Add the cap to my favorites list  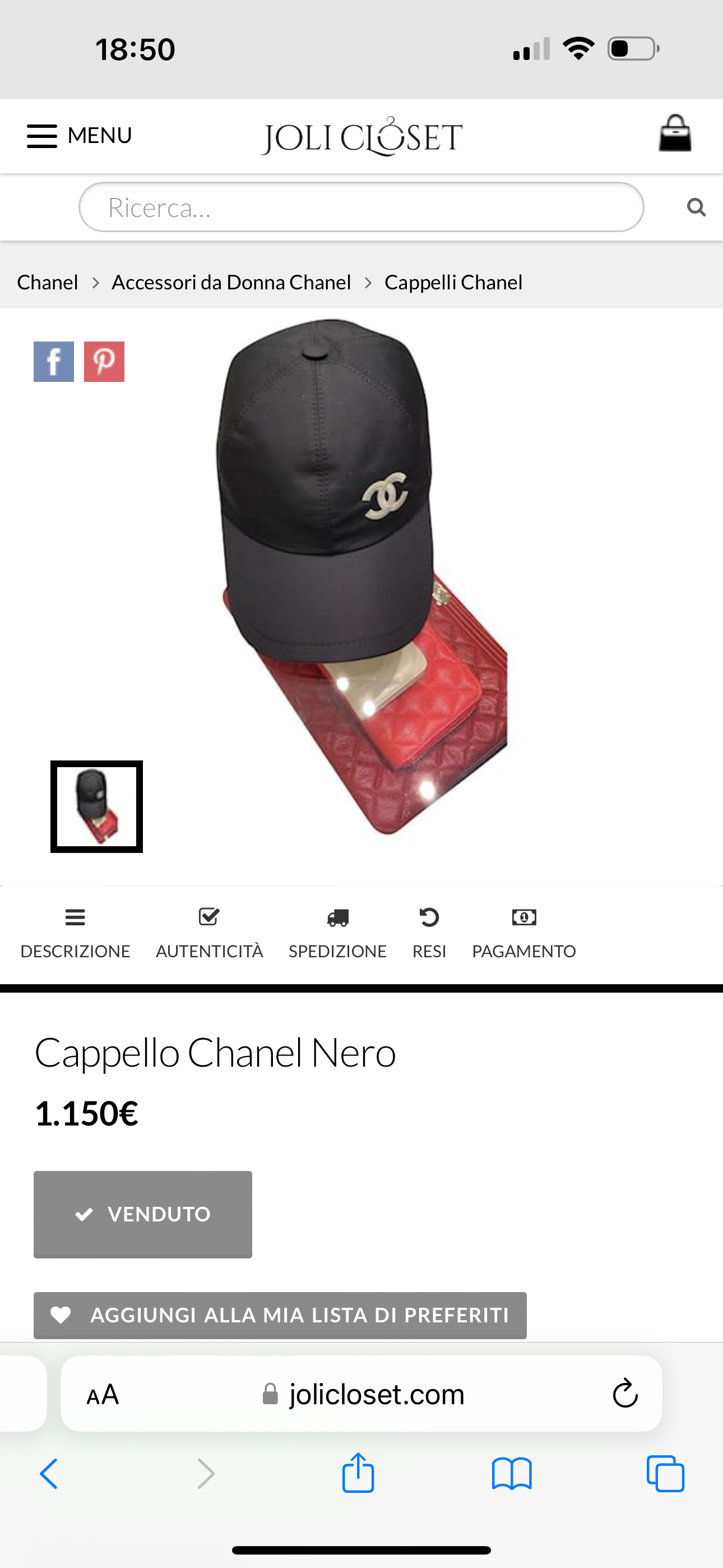pyautogui.click(x=280, y=1315)
